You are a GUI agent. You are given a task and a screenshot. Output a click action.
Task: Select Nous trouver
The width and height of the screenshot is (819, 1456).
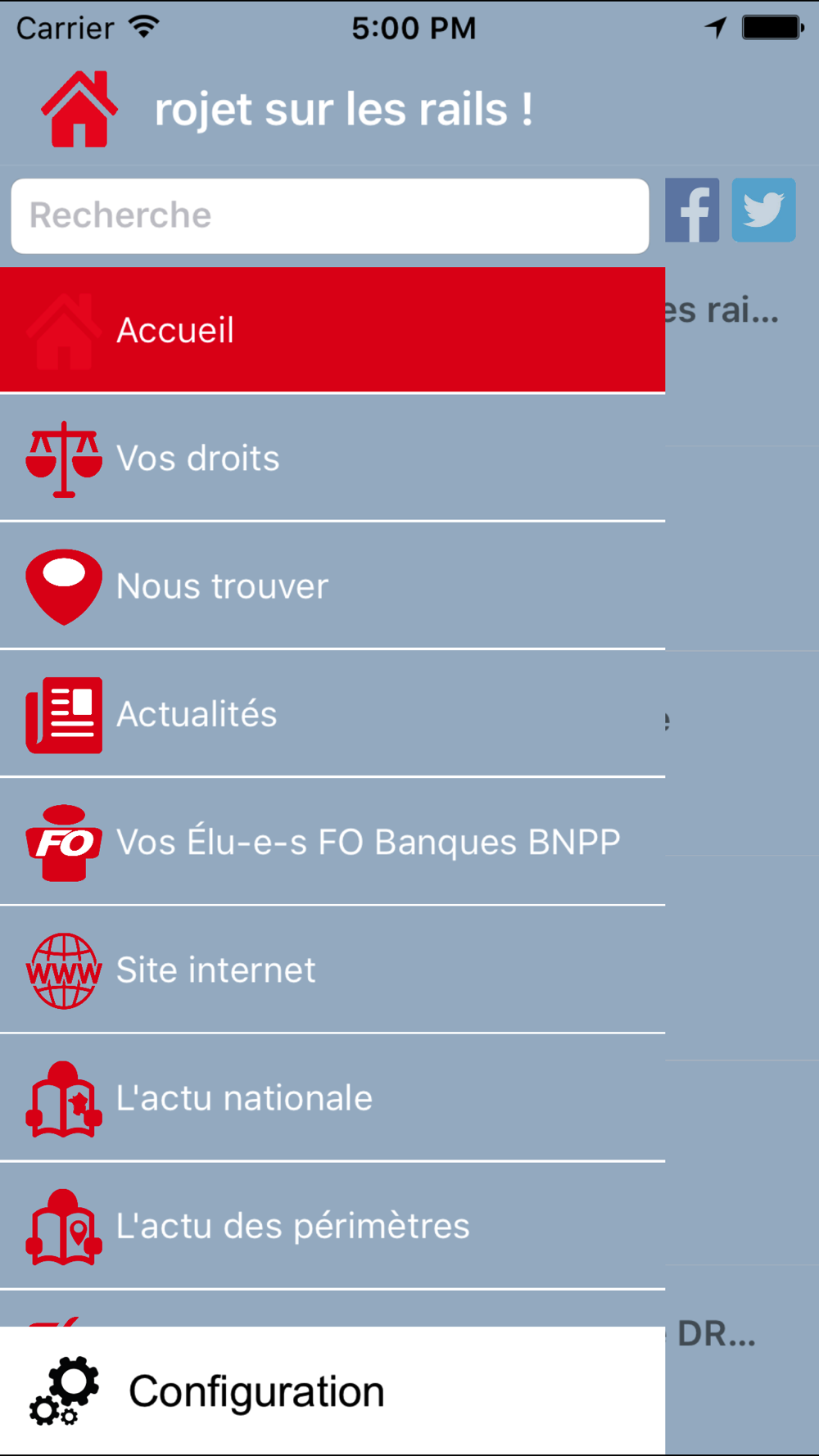coord(332,586)
